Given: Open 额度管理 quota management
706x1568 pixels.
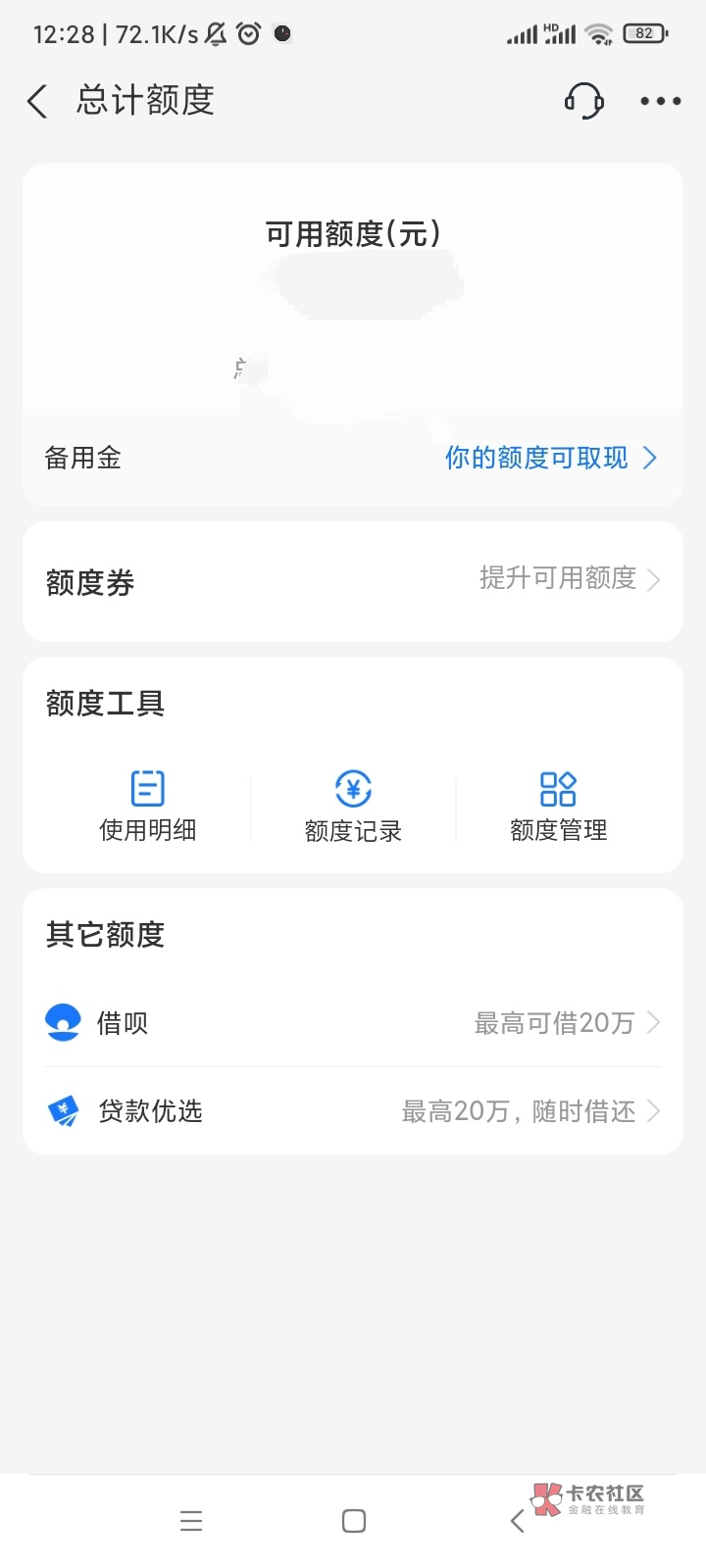Looking at the screenshot, I should pos(558,806).
